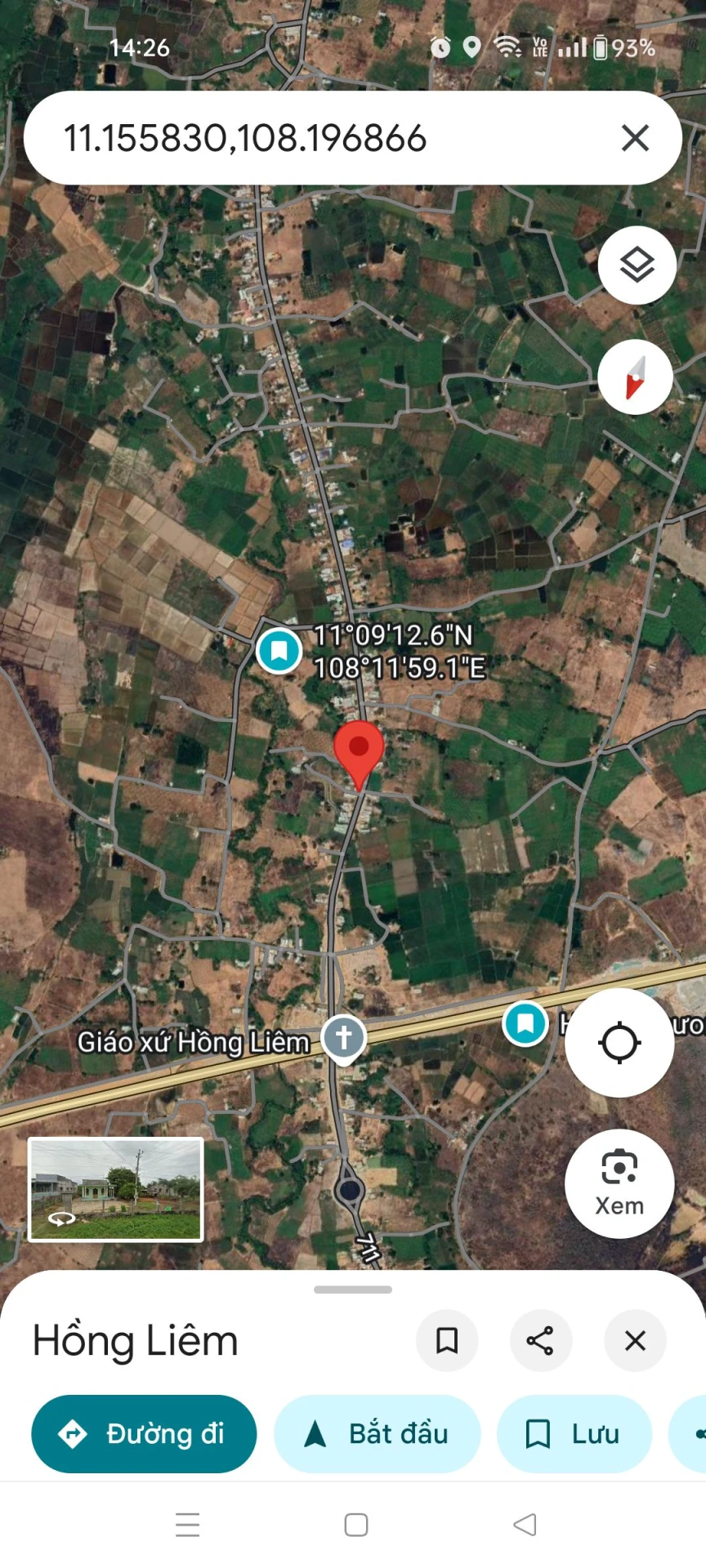Share the Hồng Liêm location
The height and width of the screenshot is (1568, 706).
(x=540, y=1340)
